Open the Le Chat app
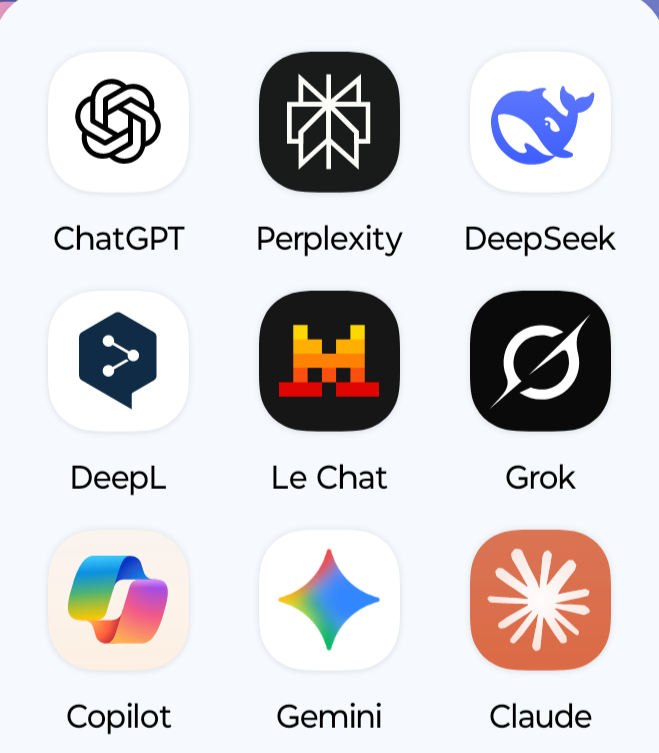Viewport: 659px width, 753px height. click(329, 361)
